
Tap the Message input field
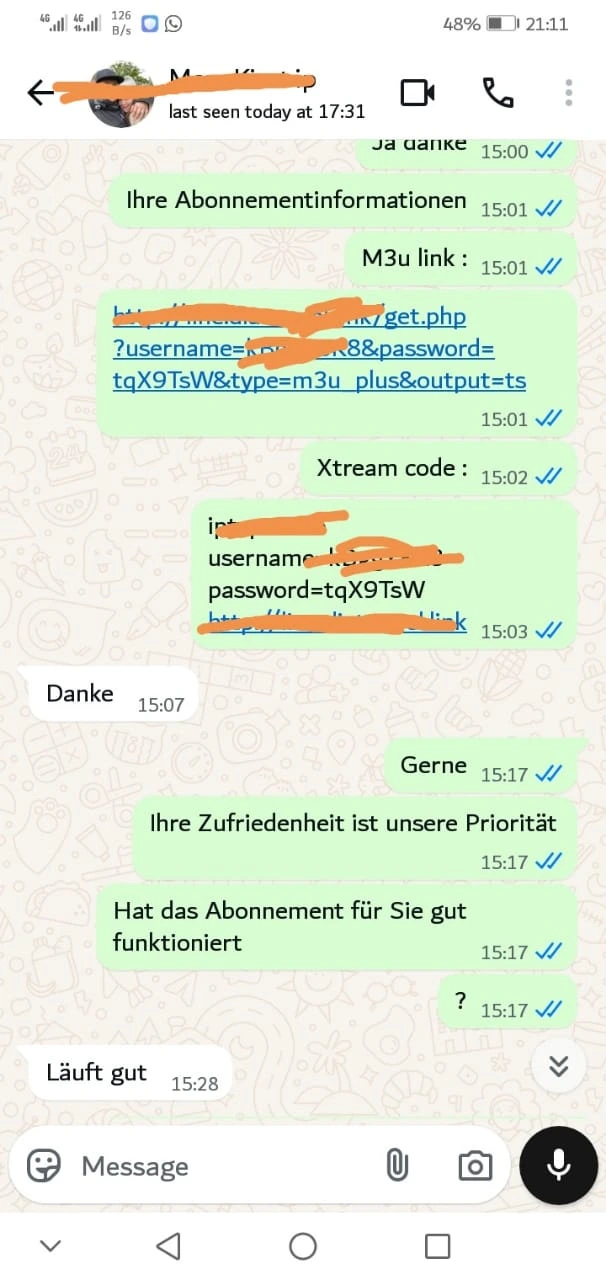(220, 1166)
